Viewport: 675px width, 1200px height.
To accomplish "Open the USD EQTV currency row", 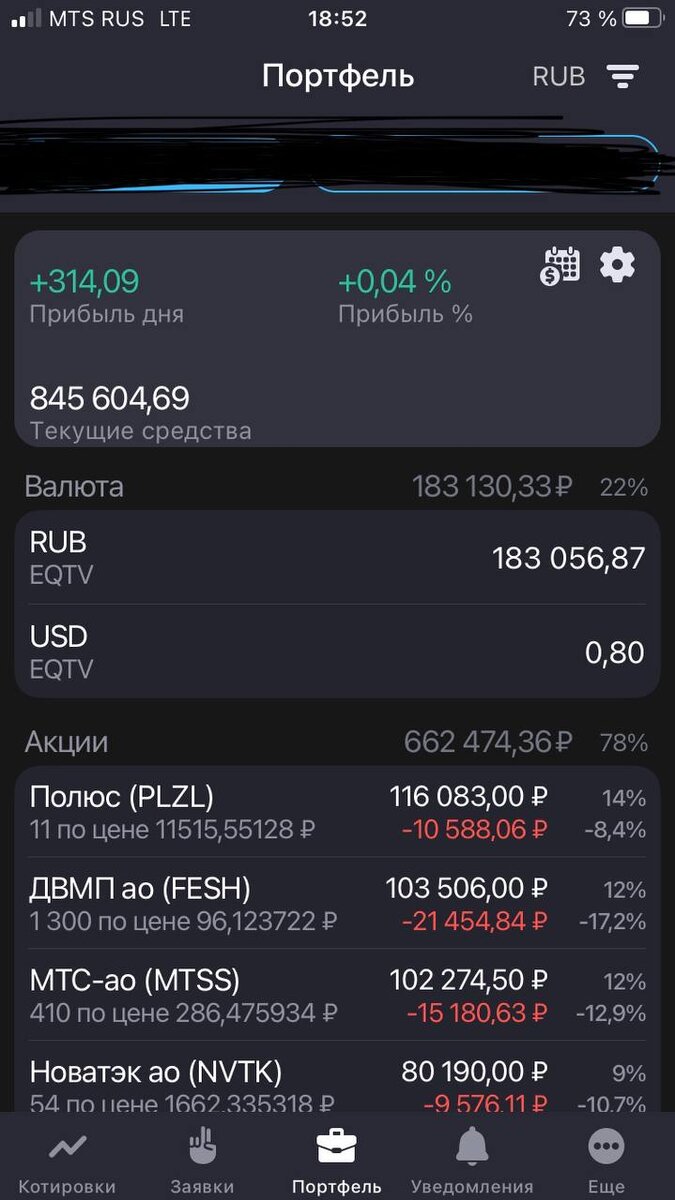I will [337, 651].
